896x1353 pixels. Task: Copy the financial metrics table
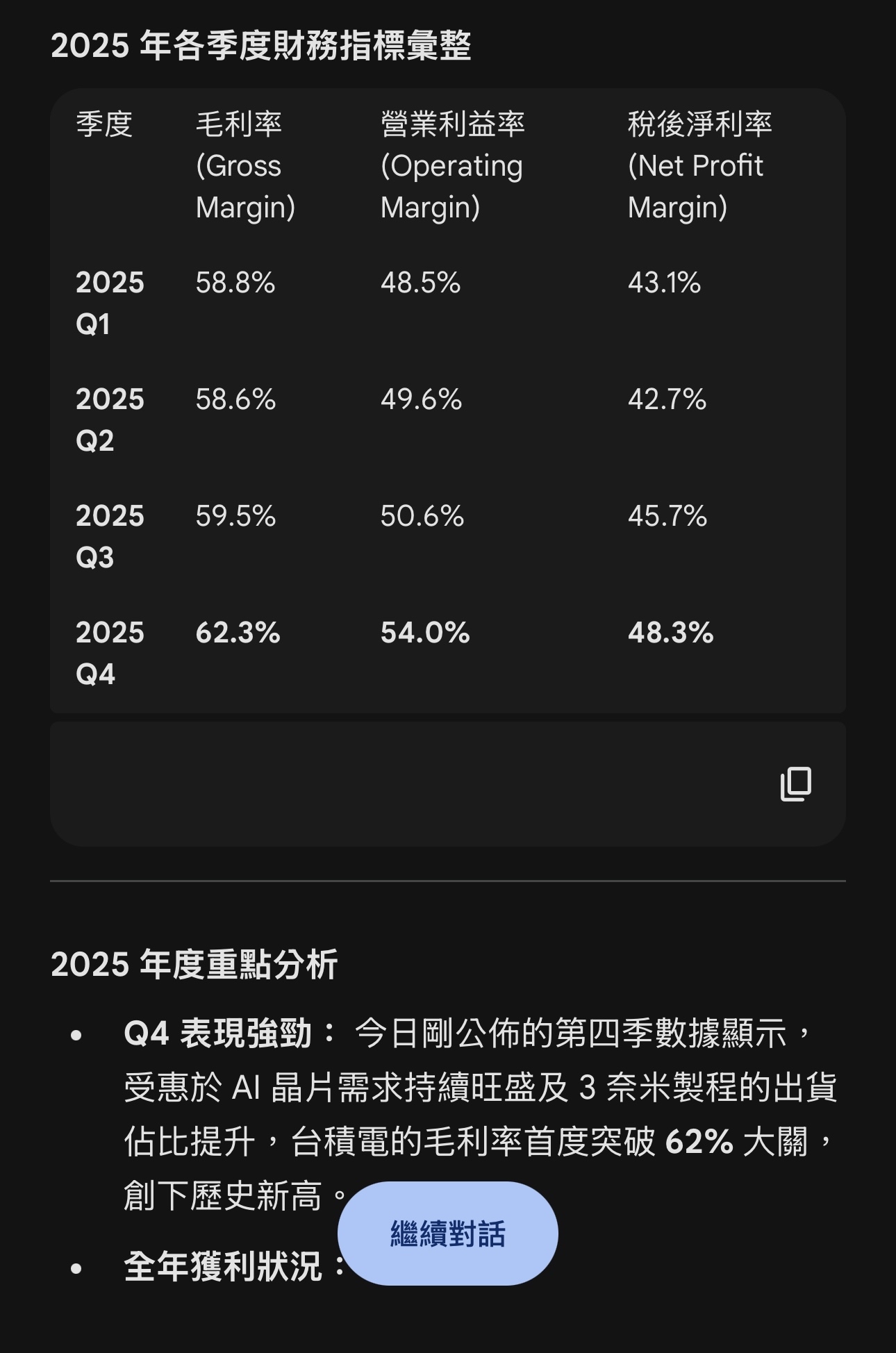click(x=795, y=784)
